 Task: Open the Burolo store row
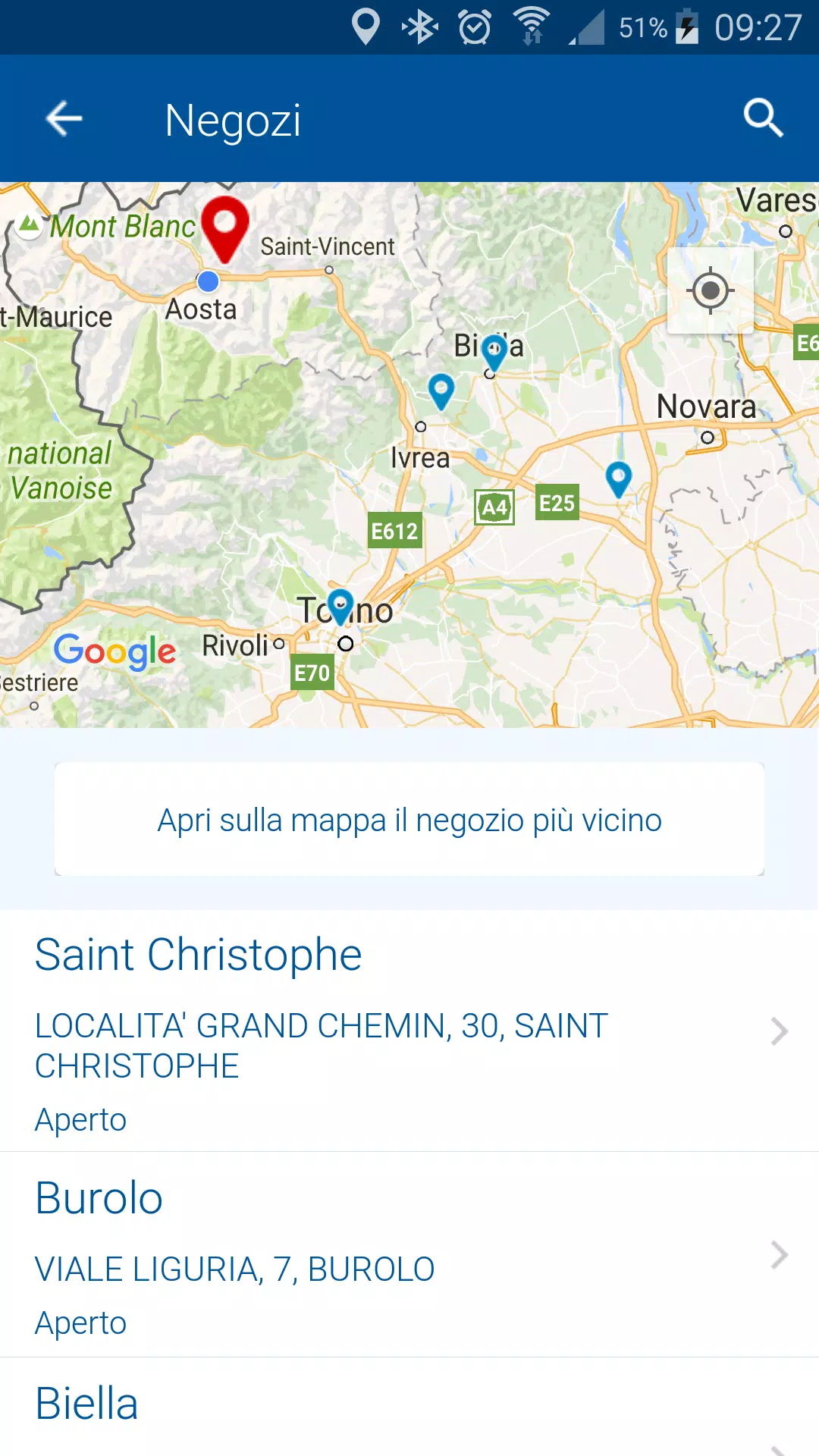coord(409,1255)
